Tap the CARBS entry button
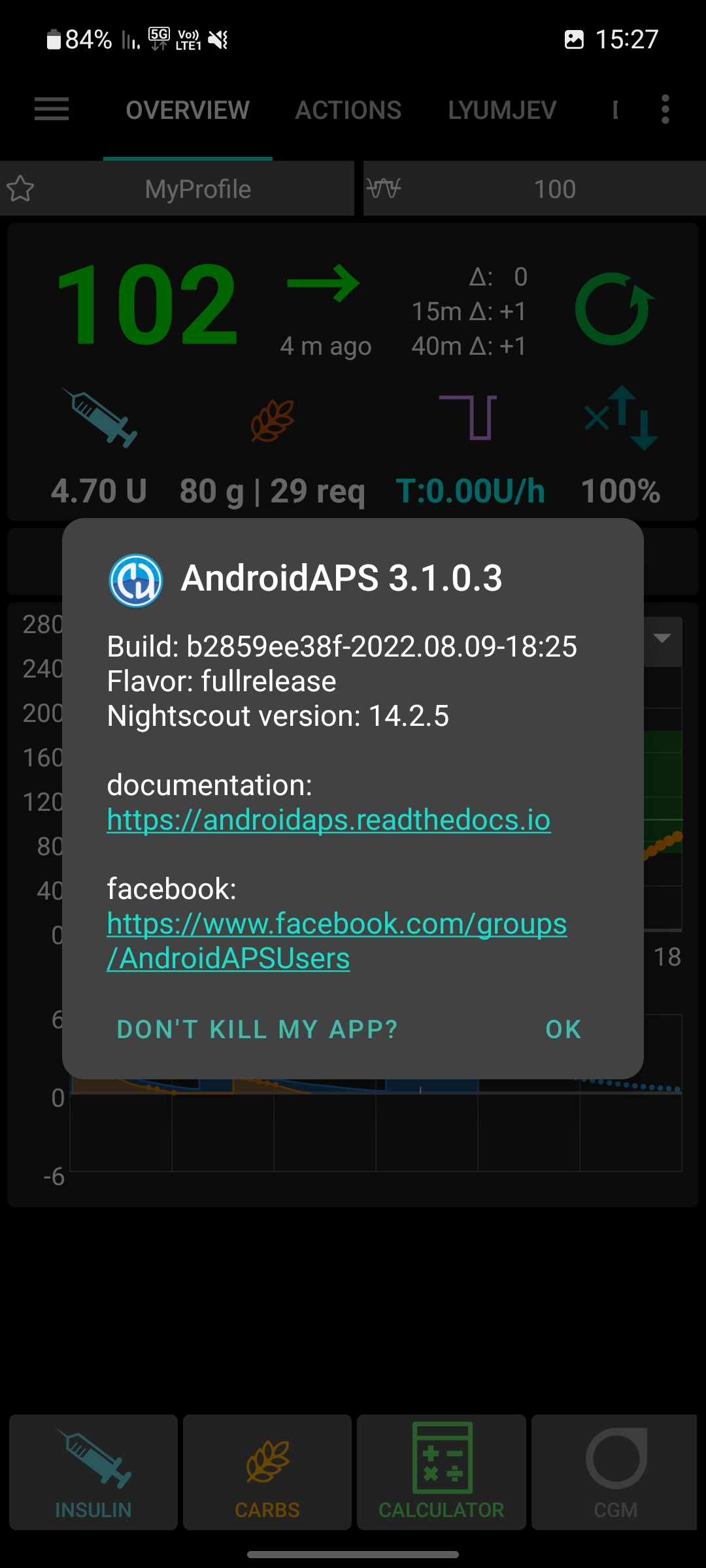 pyautogui.click(x=267, y=1473)
